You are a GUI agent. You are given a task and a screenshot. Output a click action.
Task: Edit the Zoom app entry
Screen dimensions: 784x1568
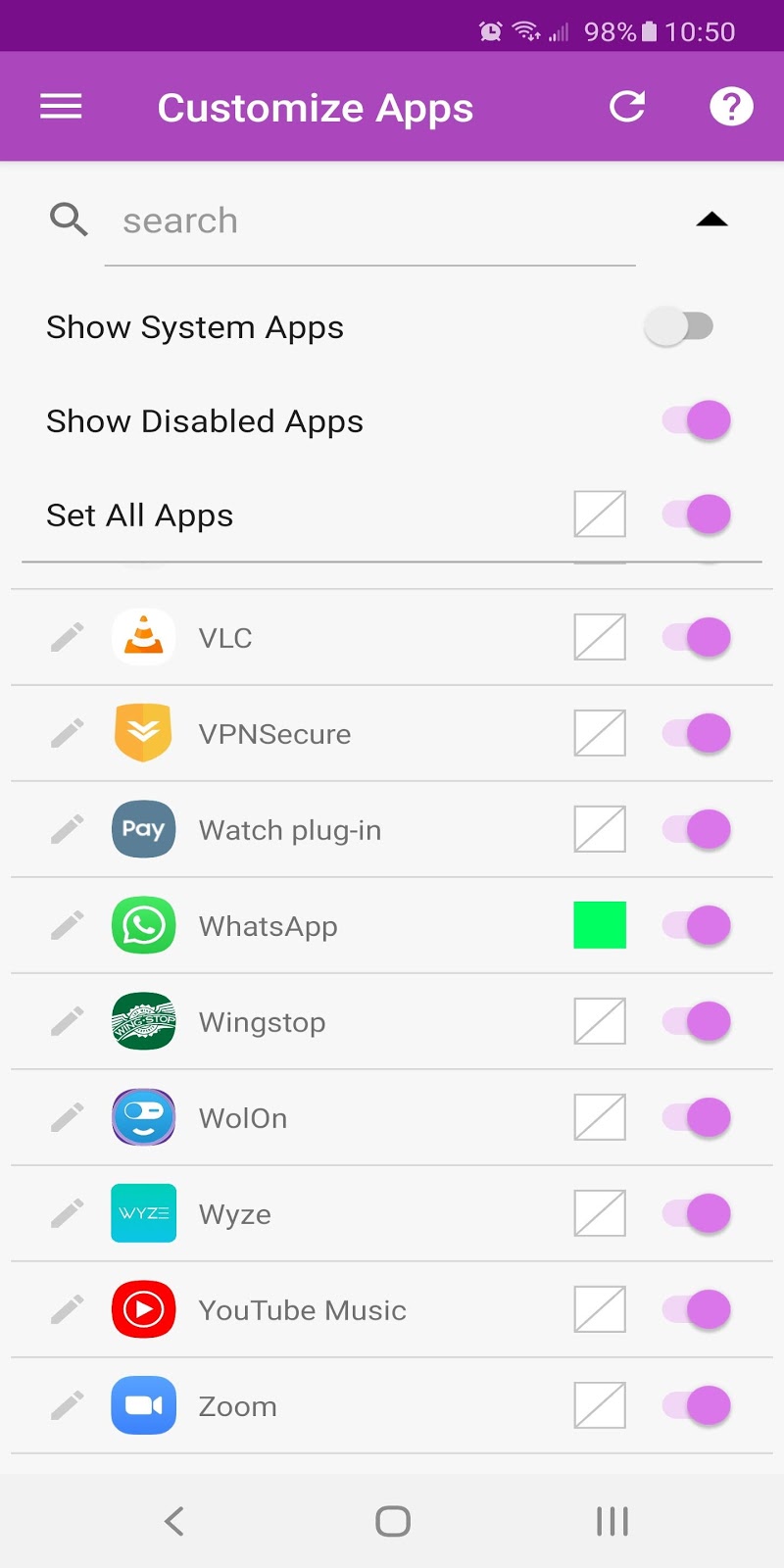pos(67,1406)
